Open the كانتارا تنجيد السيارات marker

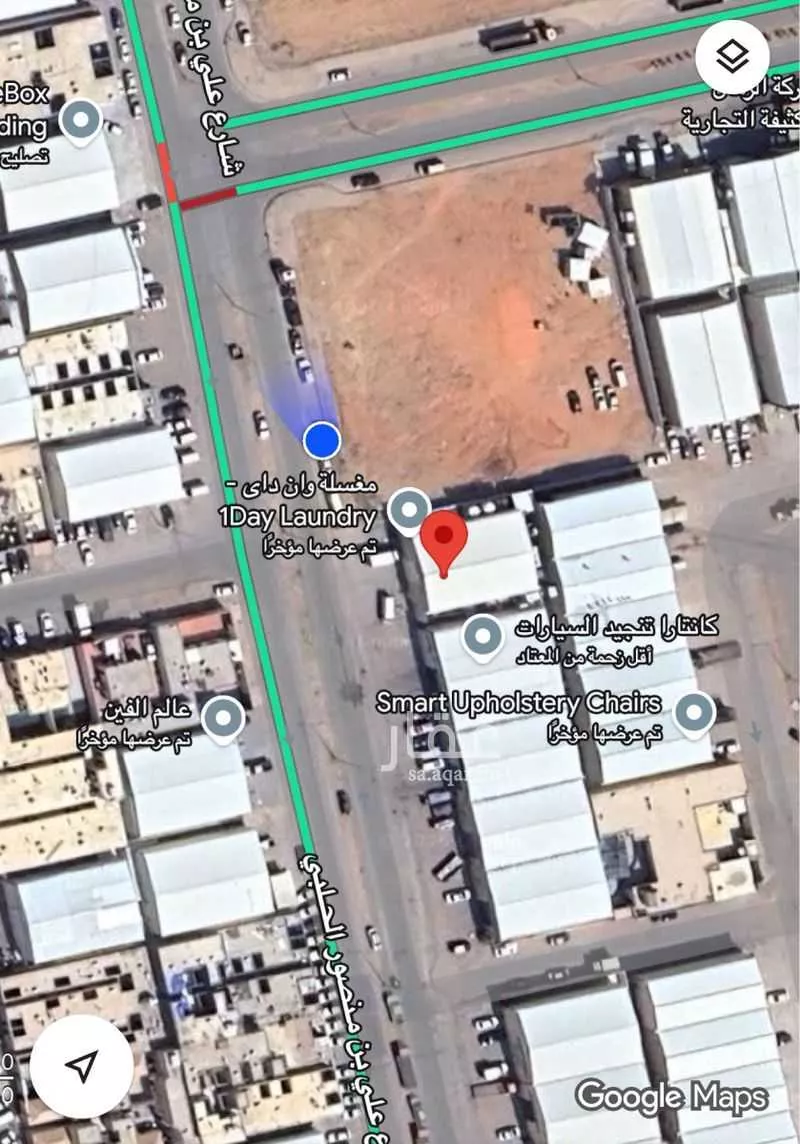[x=482, y=635]
